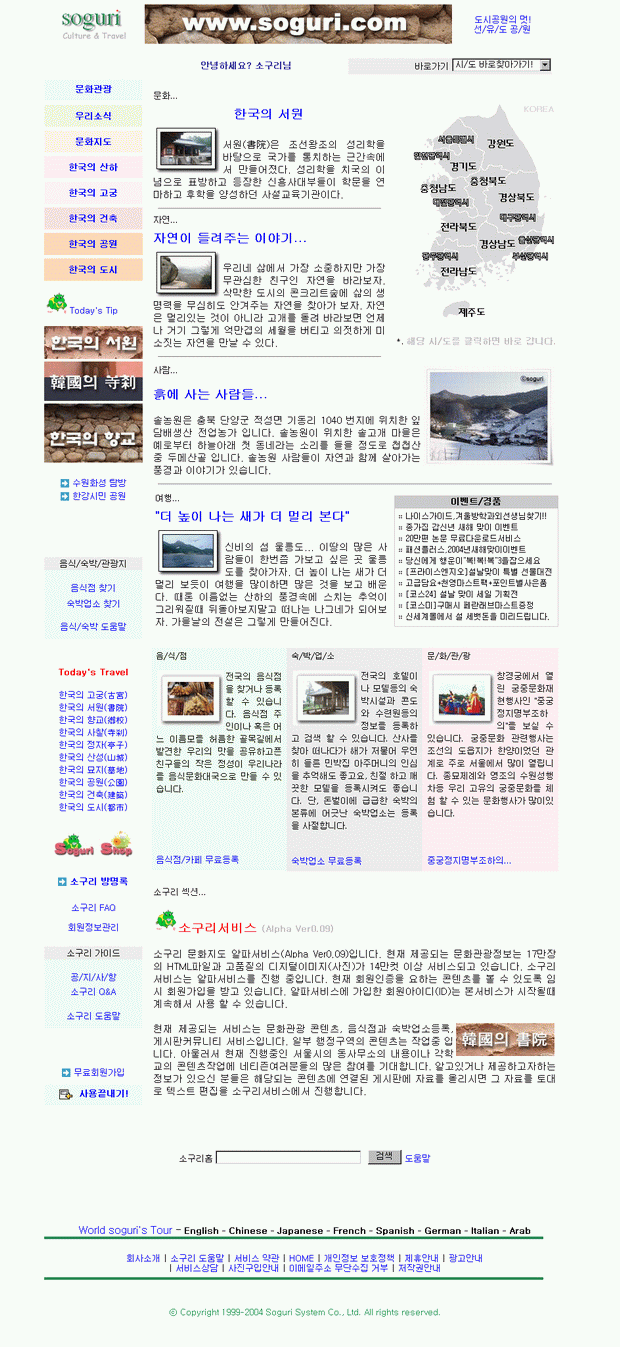Tap 음식점/카페 무료등록 link

coord(197,859)
